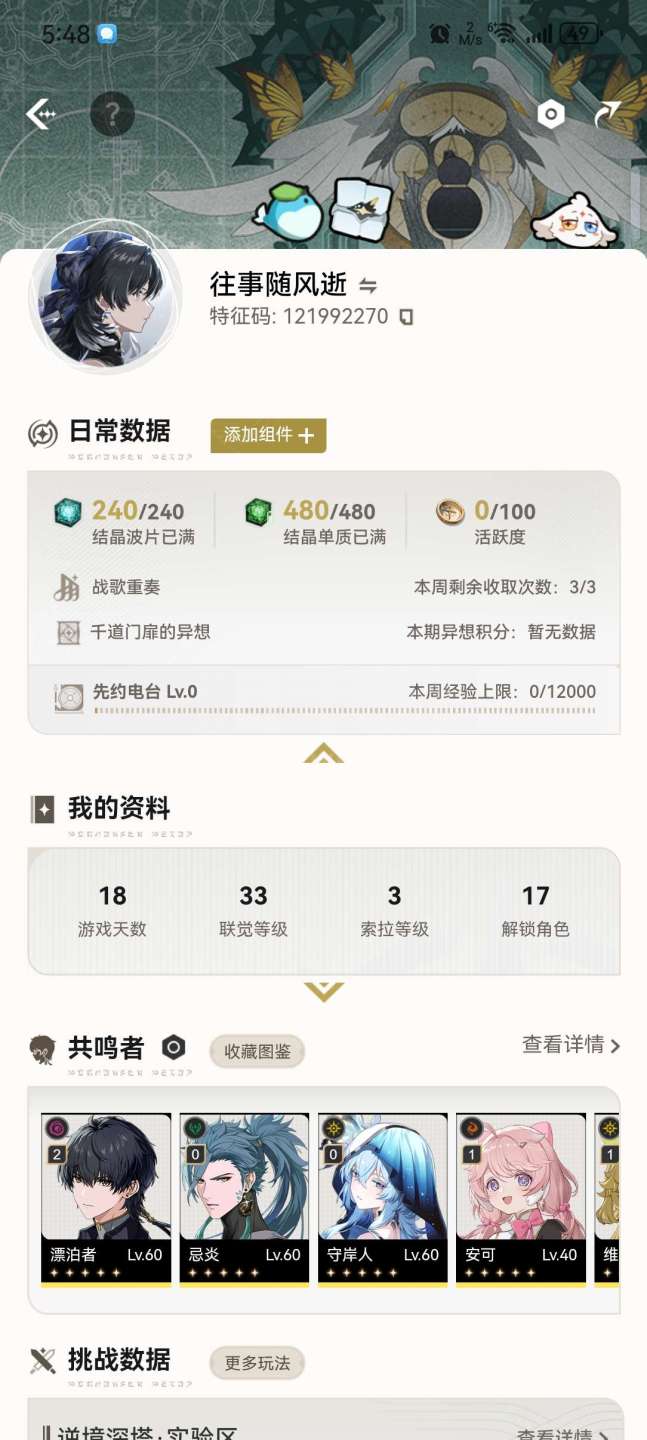This screenshot has width=647, height=1440.
Task: Switch account next to 往事随风逝
Action: [368, 286]
